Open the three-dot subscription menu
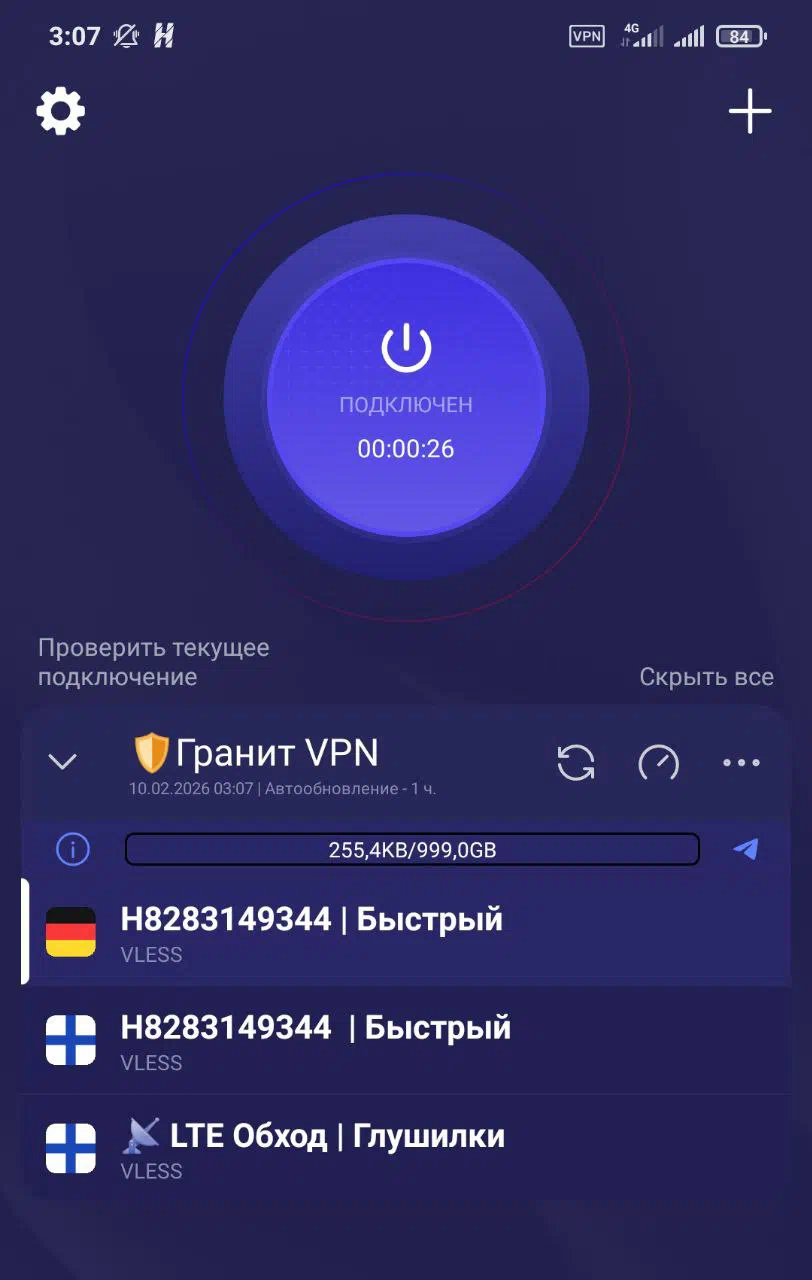Viewport: 812px width, 1280px height. click(x=741, y=763)
